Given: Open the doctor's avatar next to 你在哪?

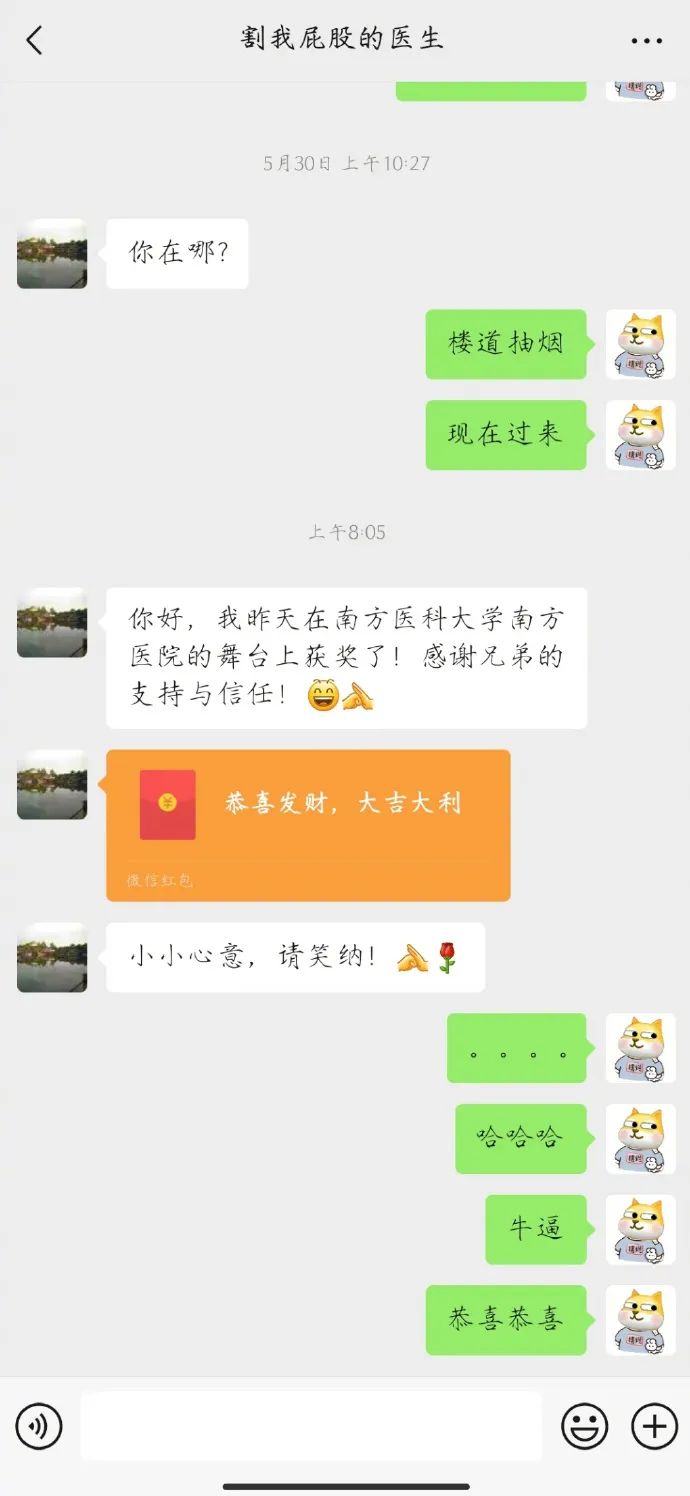Looking at the screenshot, I should tap(52, 254).
